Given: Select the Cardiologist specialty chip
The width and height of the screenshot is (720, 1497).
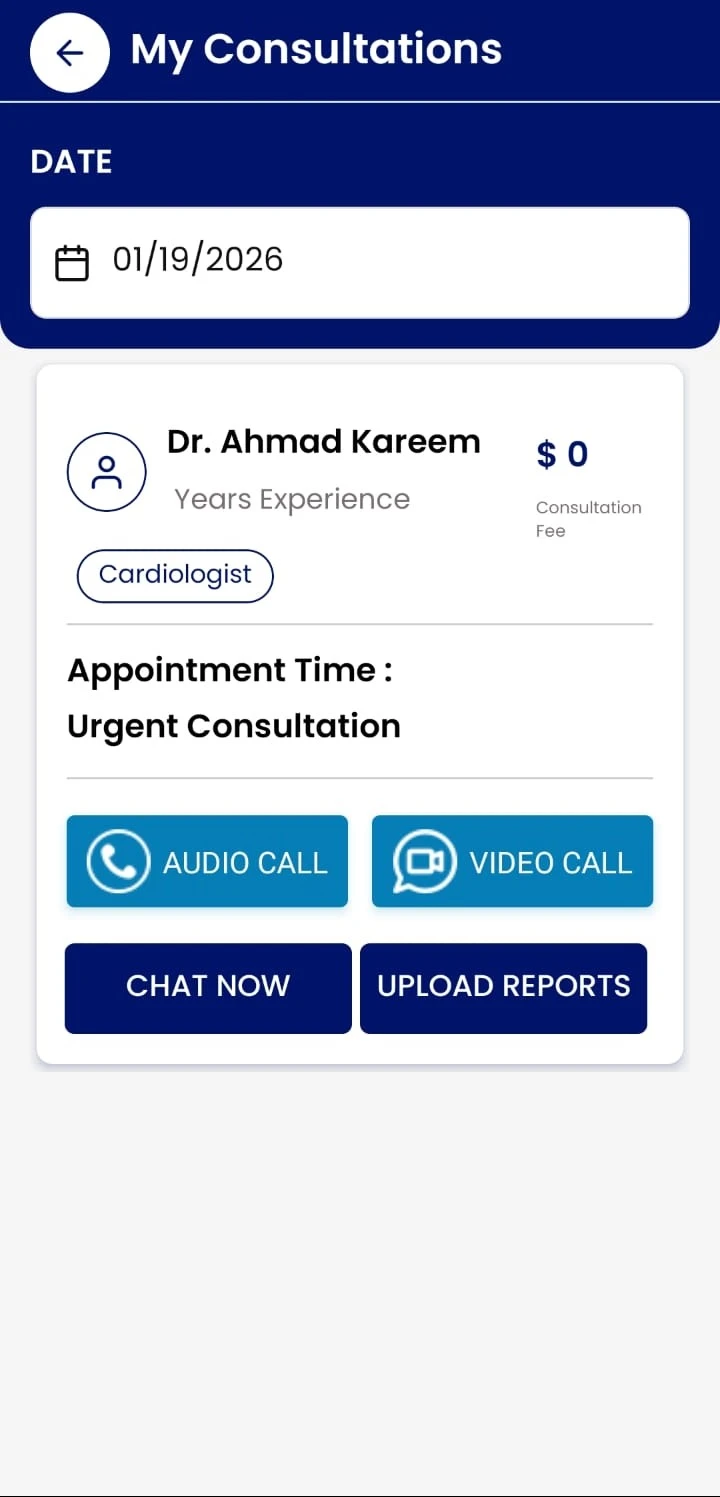Looking at the screenshot, I should point(174,575).
